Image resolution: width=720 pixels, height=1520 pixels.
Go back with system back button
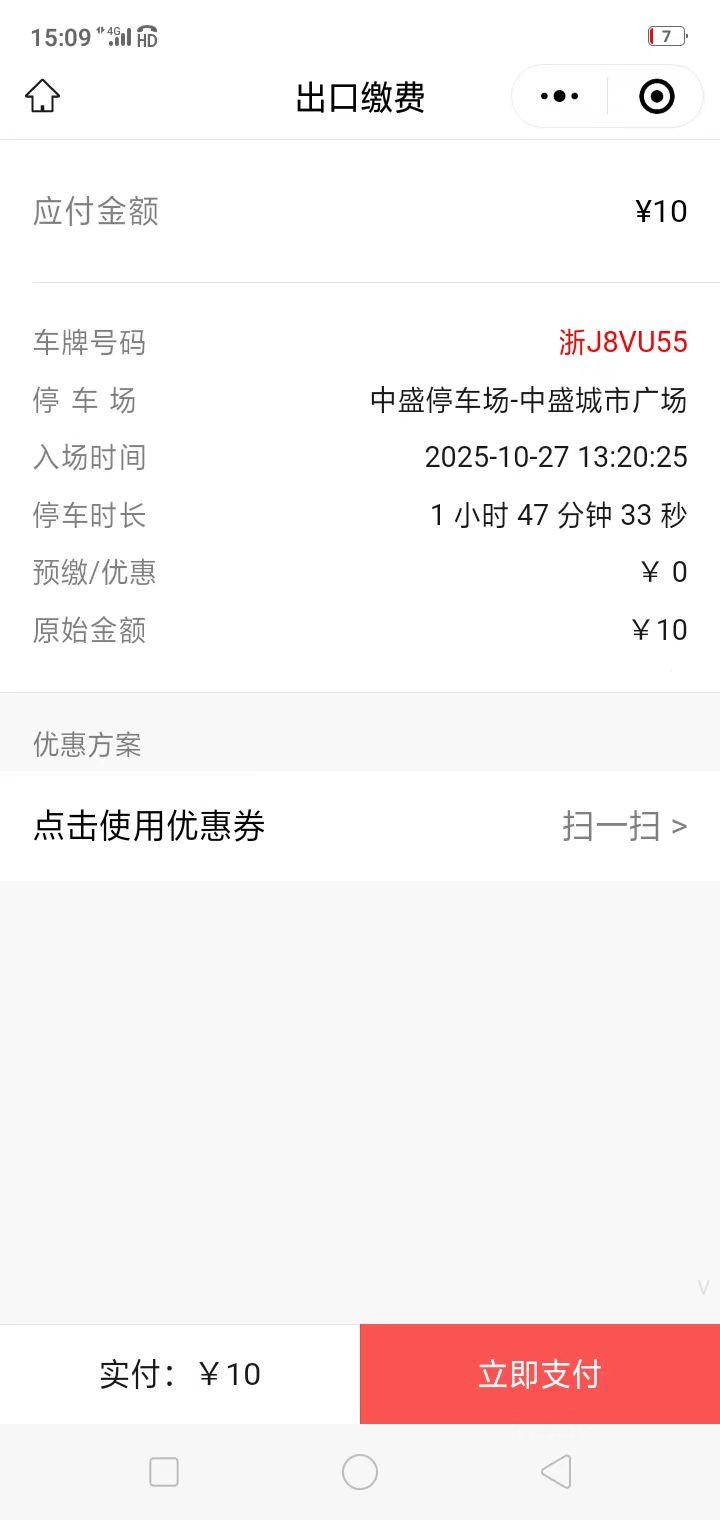556,1472
